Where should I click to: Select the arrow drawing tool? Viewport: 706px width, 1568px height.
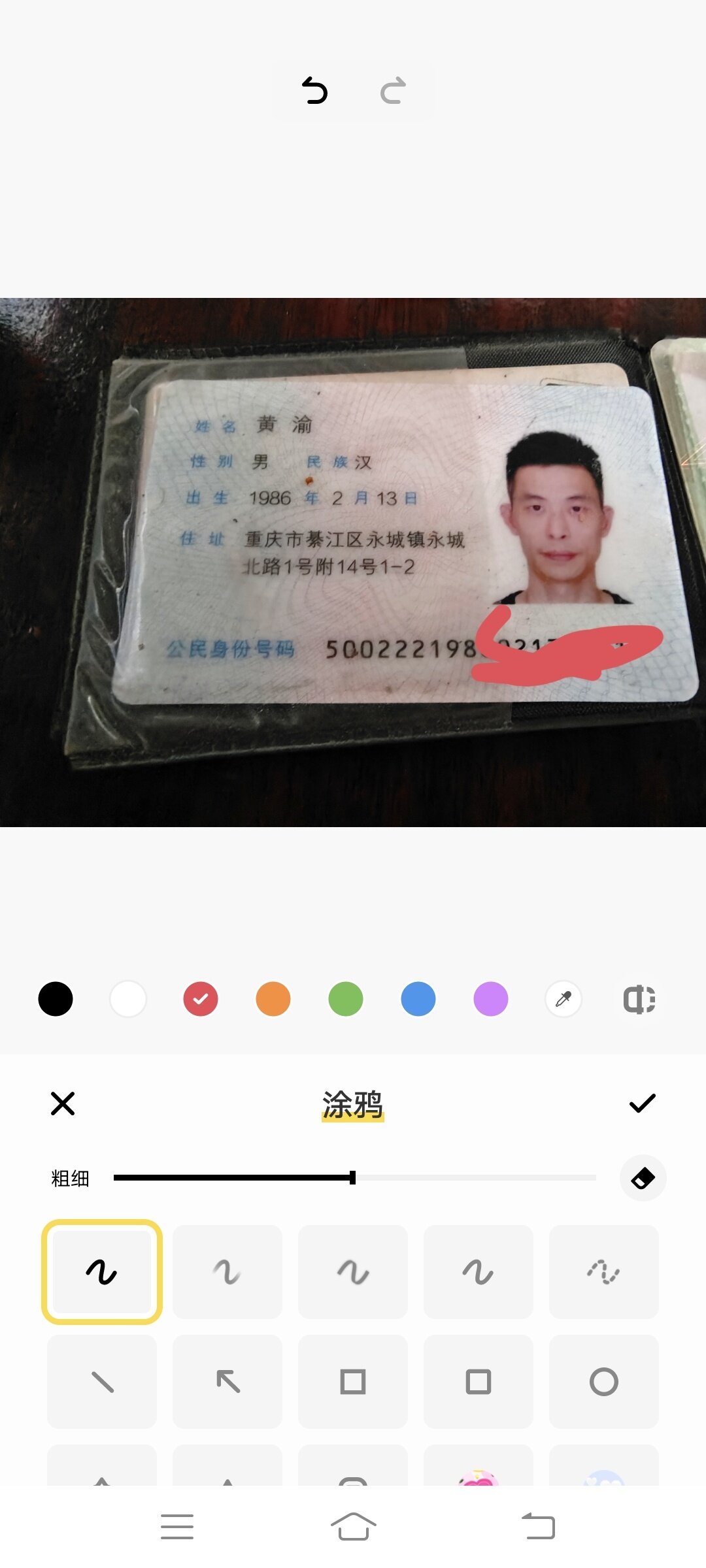pyautogui.click(x=227, y=1382)
